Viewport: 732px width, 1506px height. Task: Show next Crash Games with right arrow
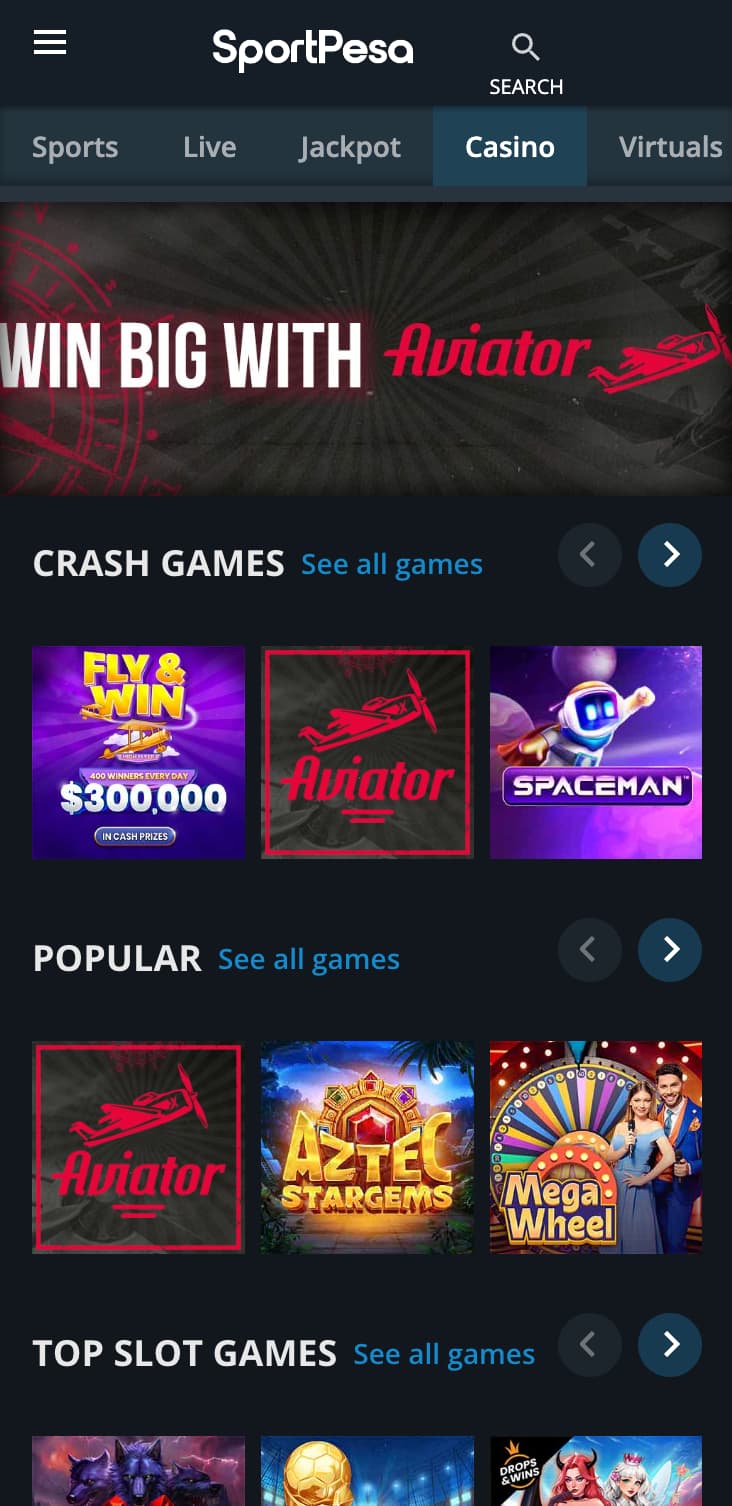coord(670,554)
